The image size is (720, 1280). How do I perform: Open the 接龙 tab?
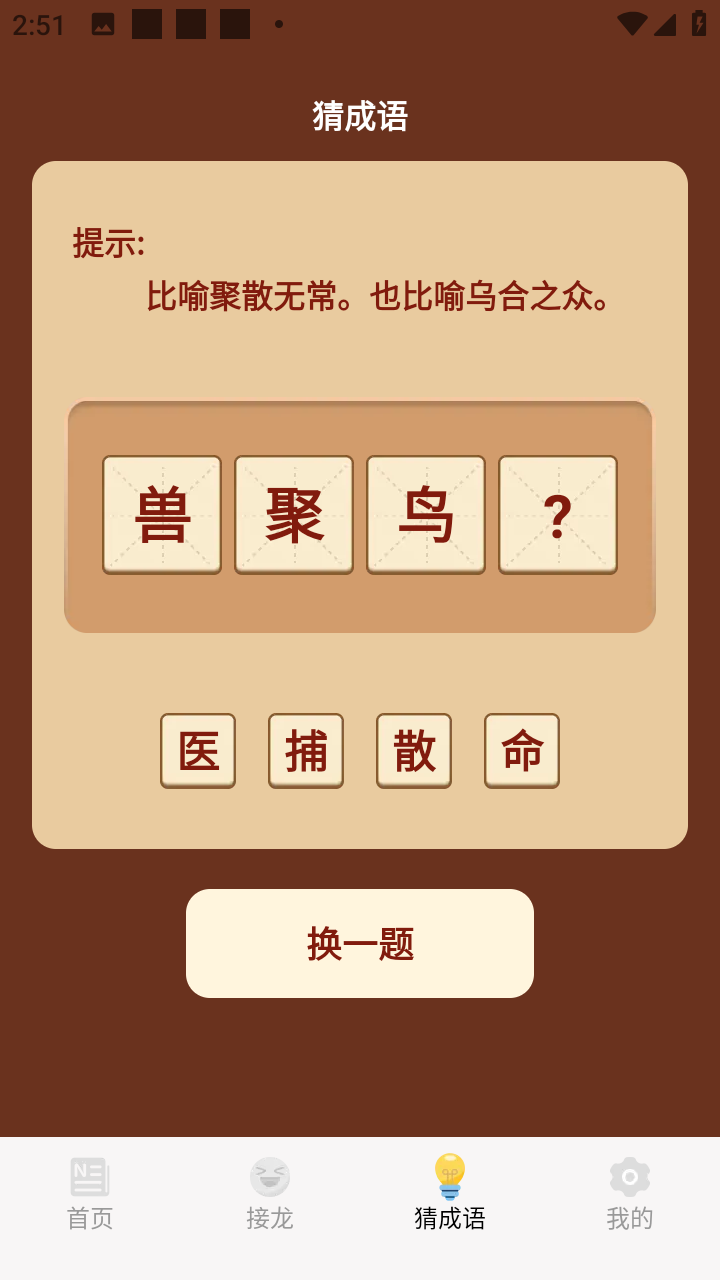point(270,1195)
